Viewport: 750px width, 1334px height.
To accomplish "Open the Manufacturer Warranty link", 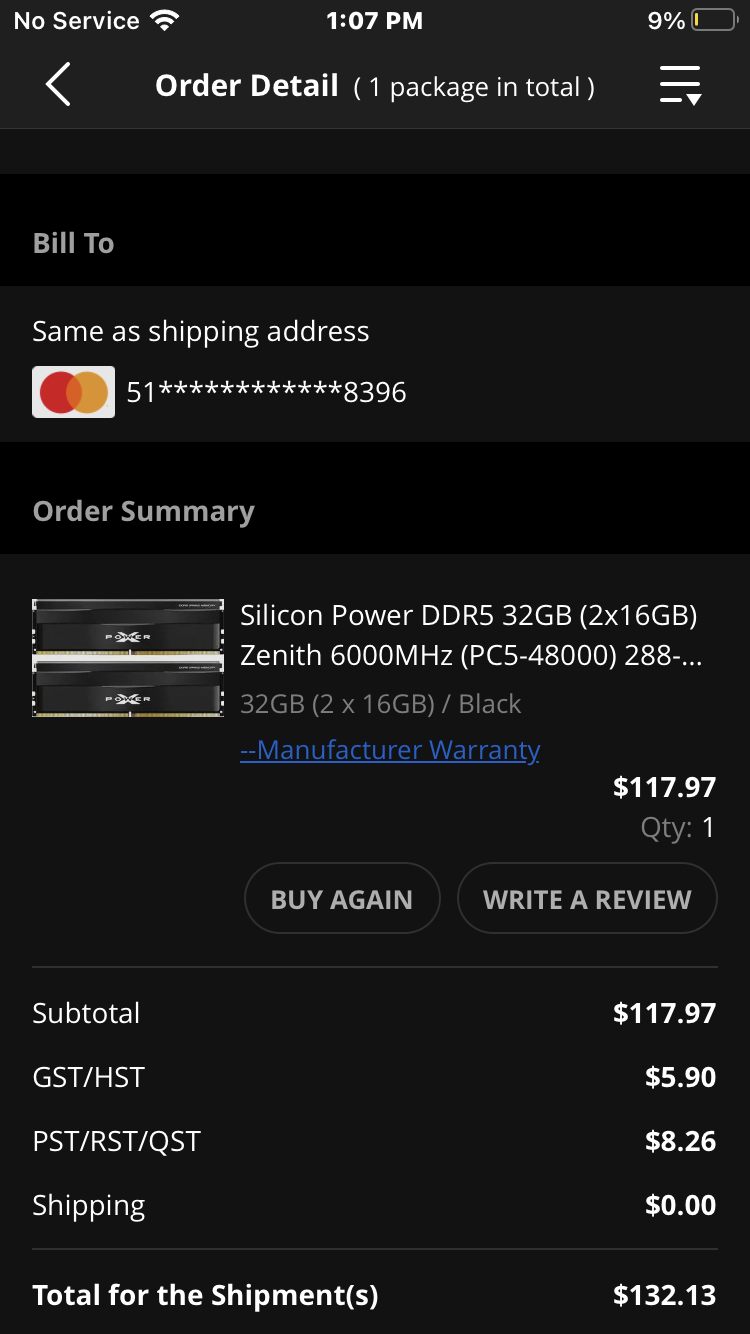I will [x=390, y=750].
